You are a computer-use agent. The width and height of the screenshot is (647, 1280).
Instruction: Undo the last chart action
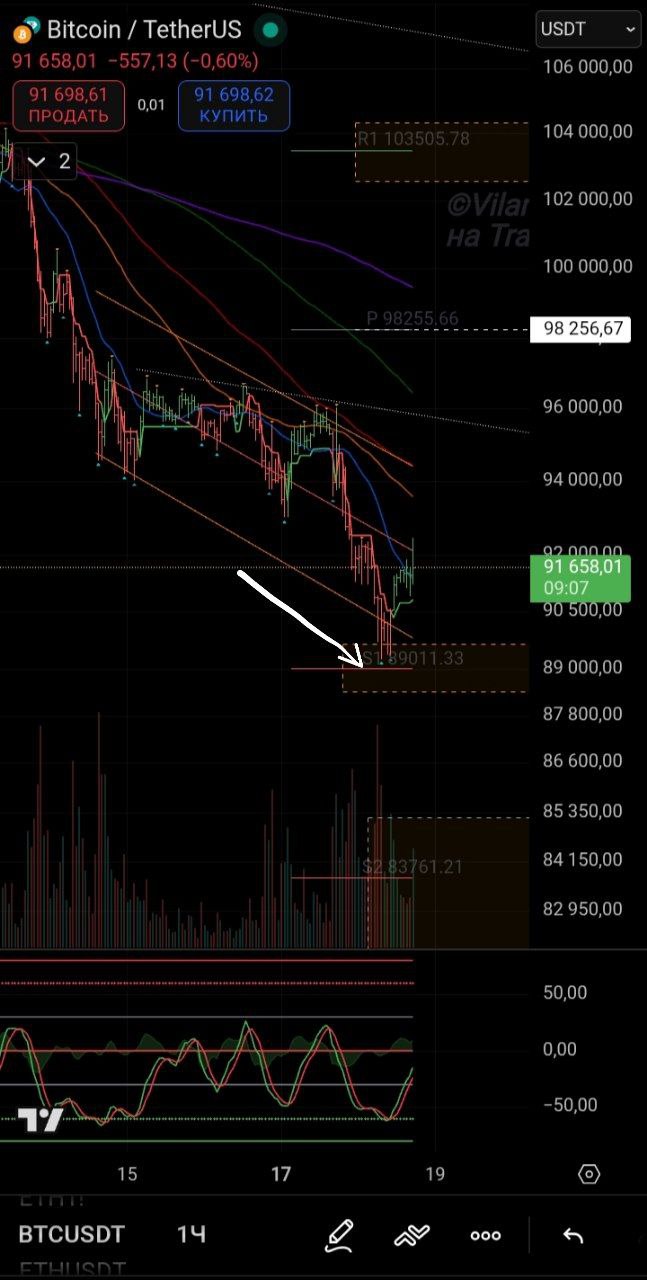572,1235
